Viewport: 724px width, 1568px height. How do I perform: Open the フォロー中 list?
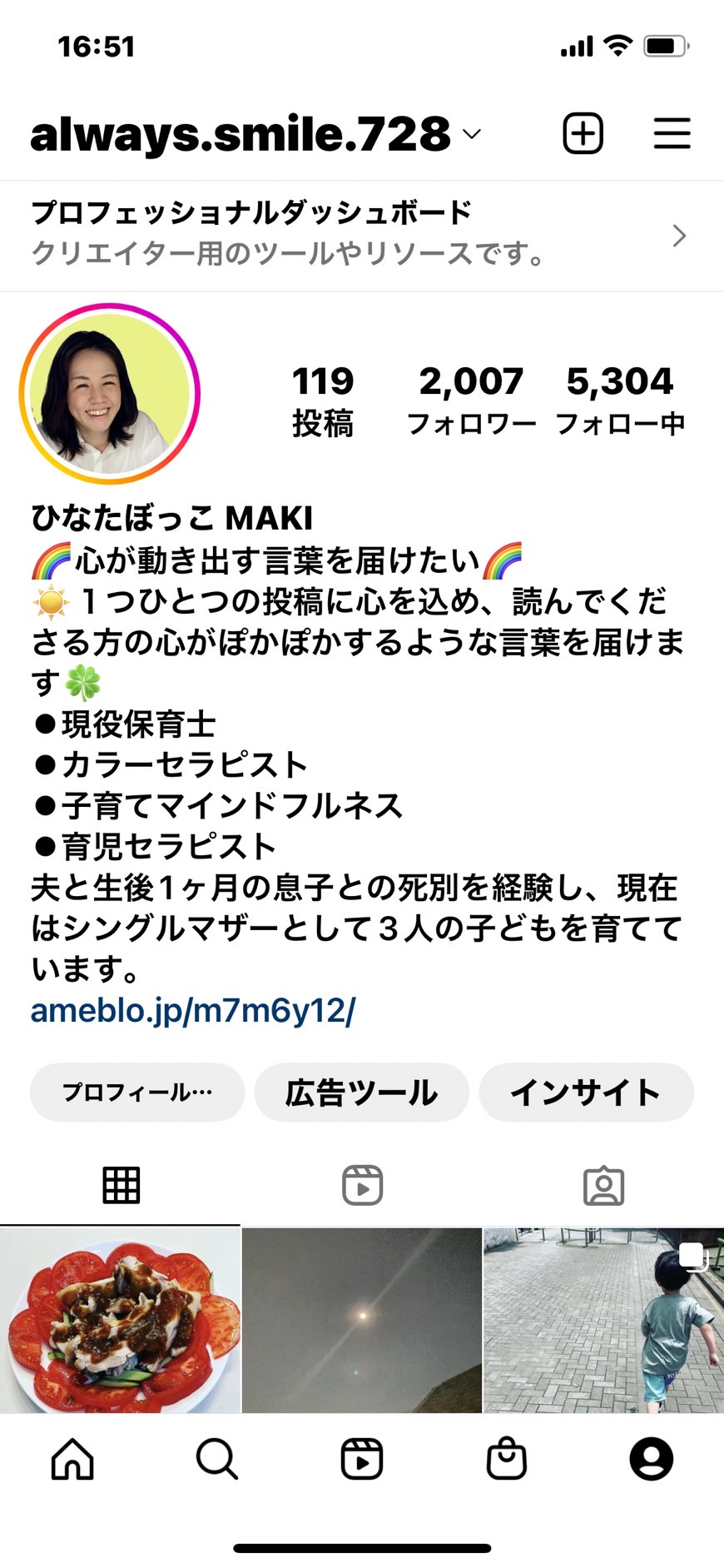coord(620,401)
